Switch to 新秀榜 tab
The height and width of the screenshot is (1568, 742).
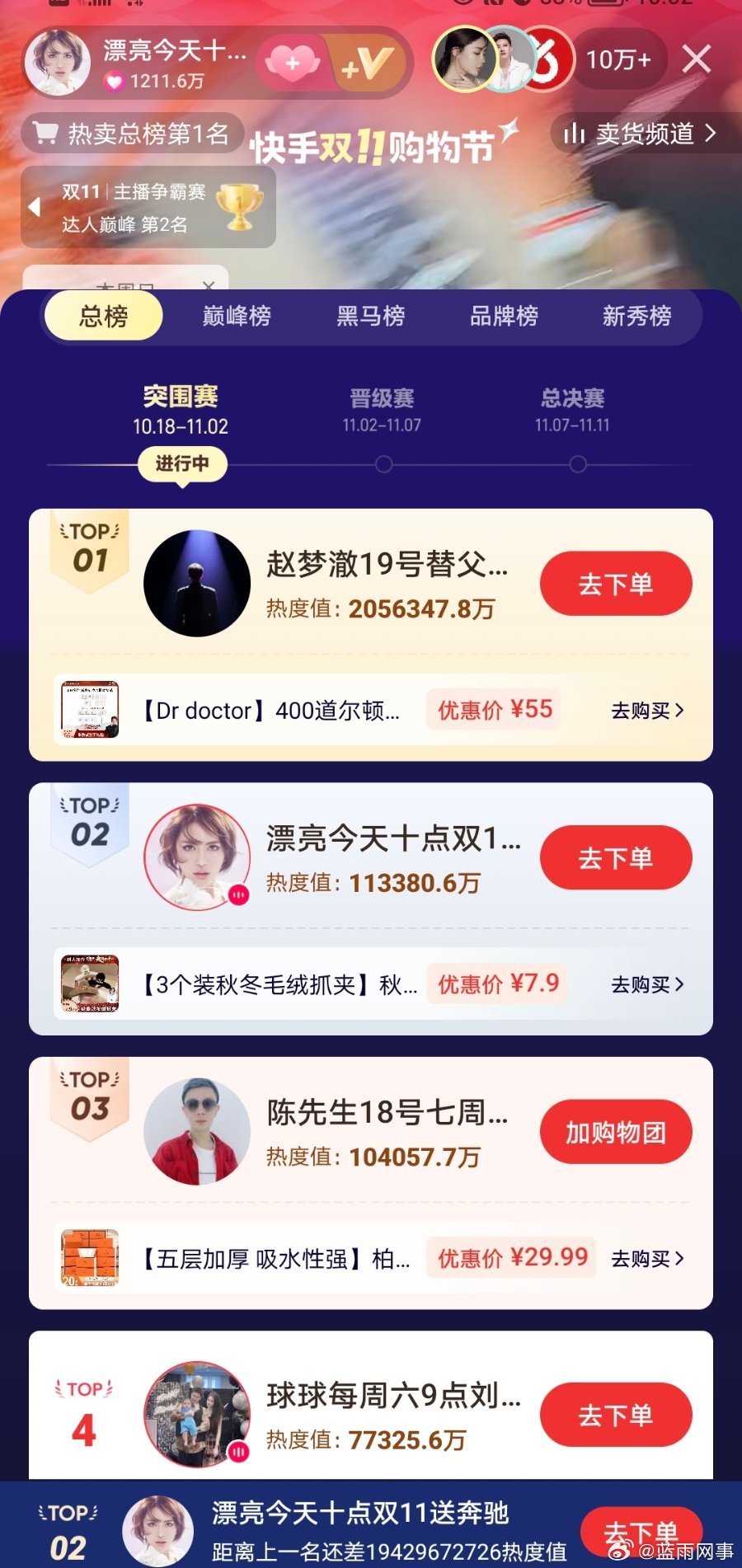point(636,317)
